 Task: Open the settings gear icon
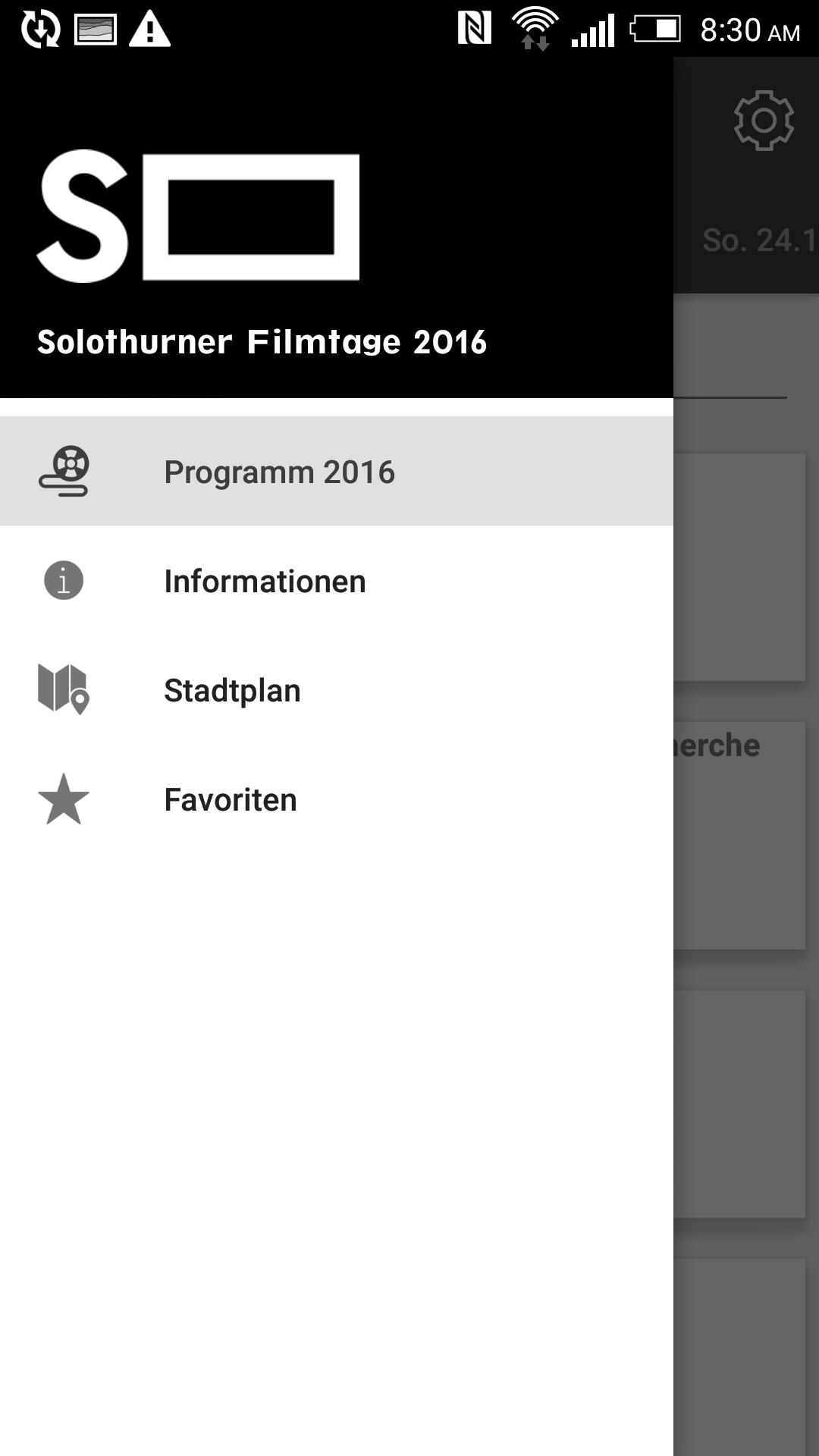click(x=763, y=119)
